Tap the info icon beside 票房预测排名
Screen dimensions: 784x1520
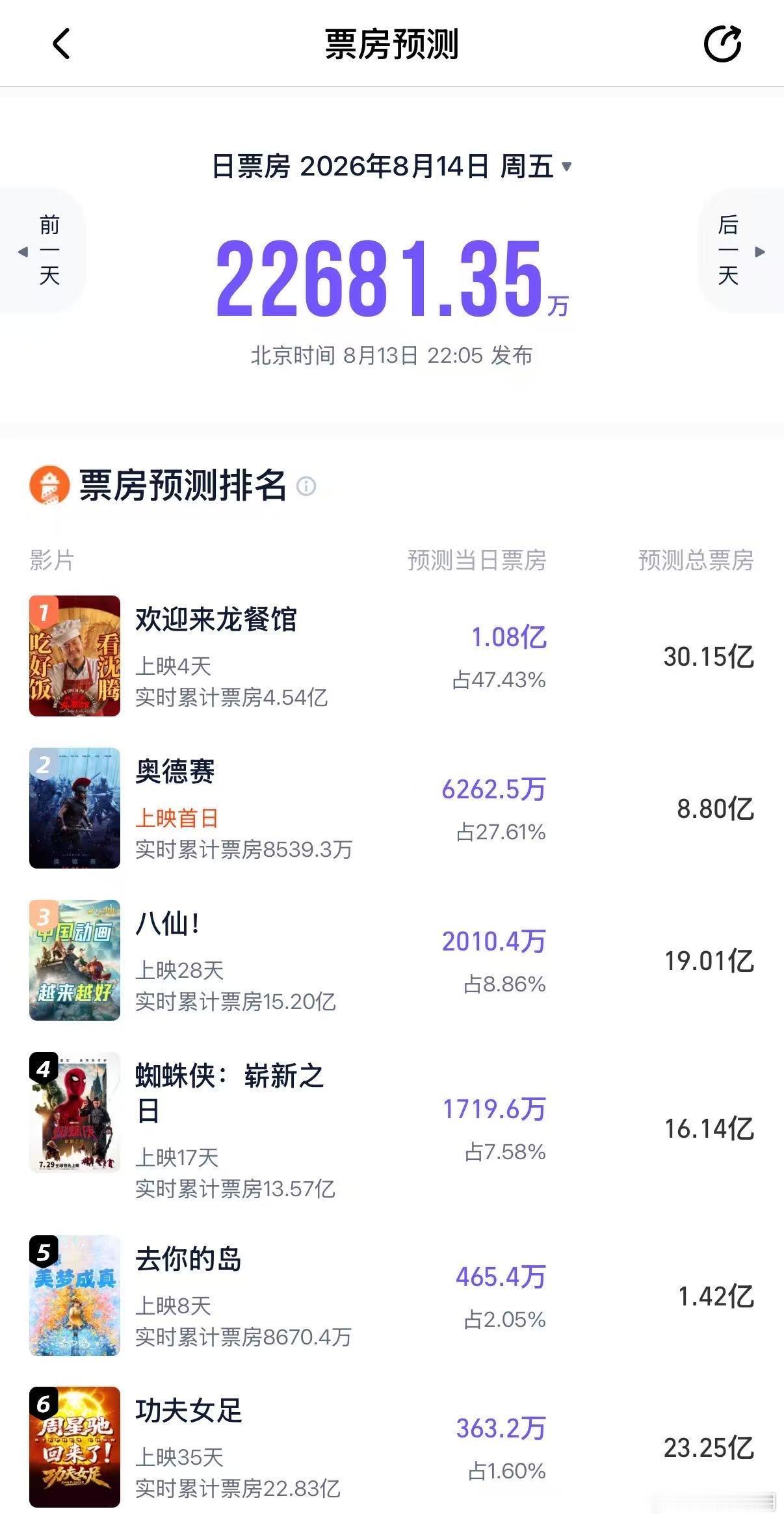click(x=306, y=486)
